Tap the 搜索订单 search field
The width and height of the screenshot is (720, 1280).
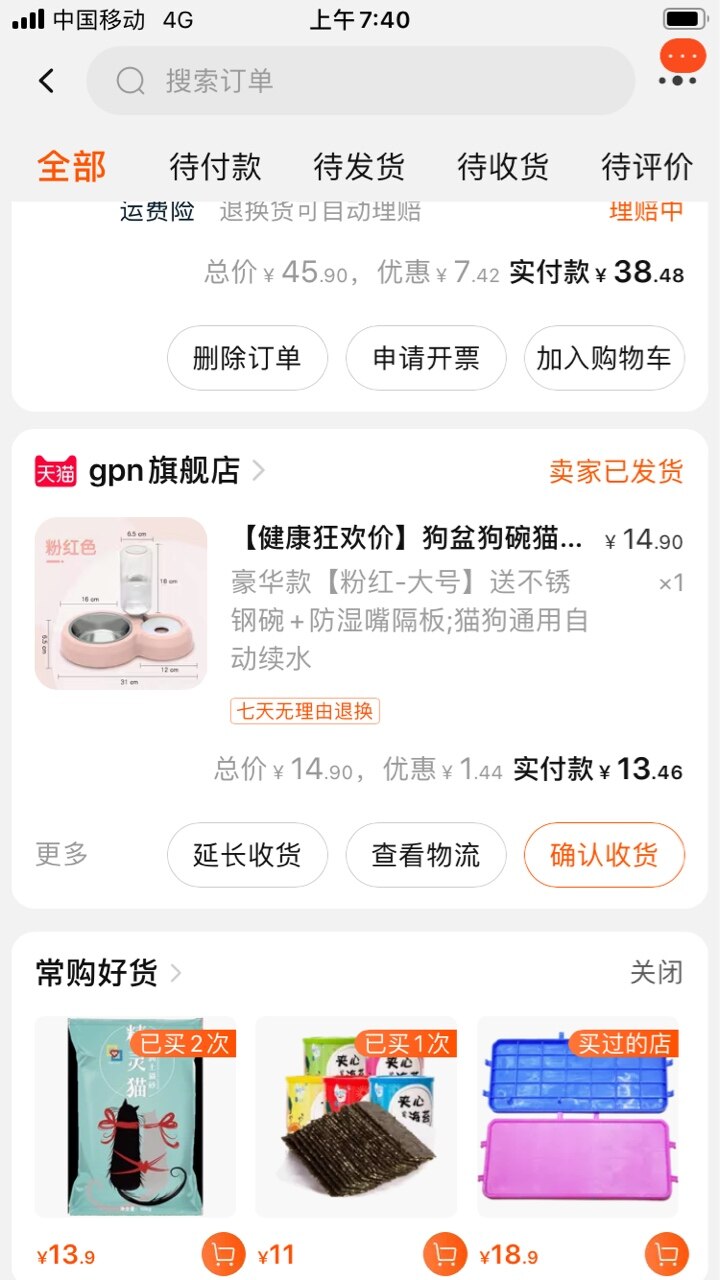[x=360, y=81]
